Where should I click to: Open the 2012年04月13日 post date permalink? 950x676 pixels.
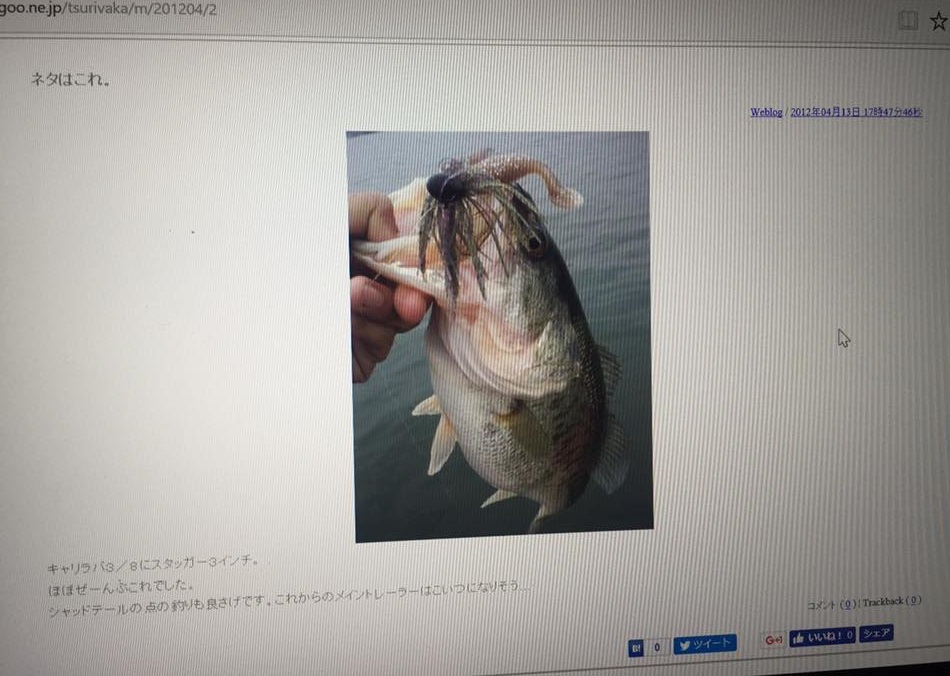coord(855,113)
